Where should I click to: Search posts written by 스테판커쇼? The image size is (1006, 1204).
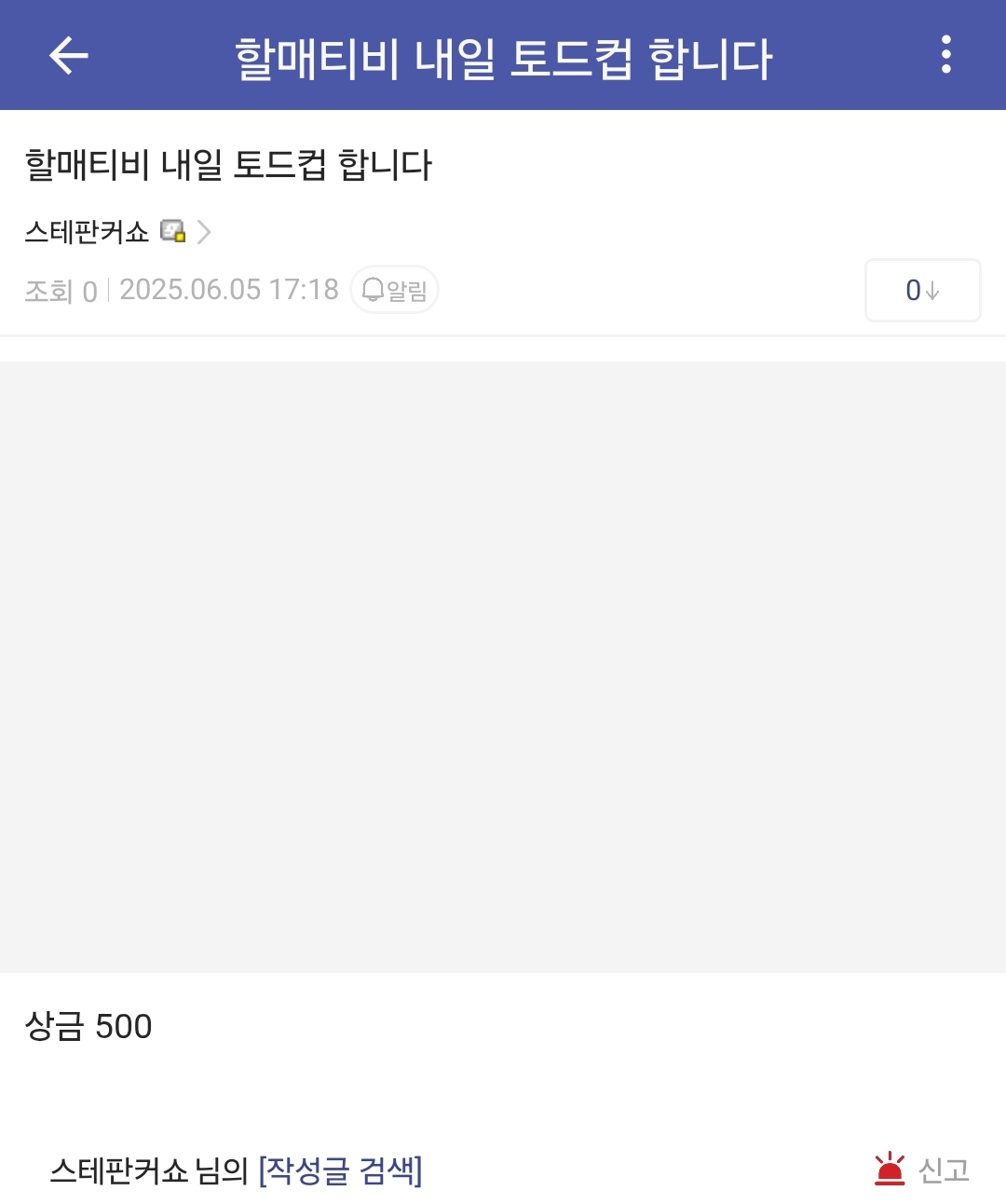point(340,1170)
